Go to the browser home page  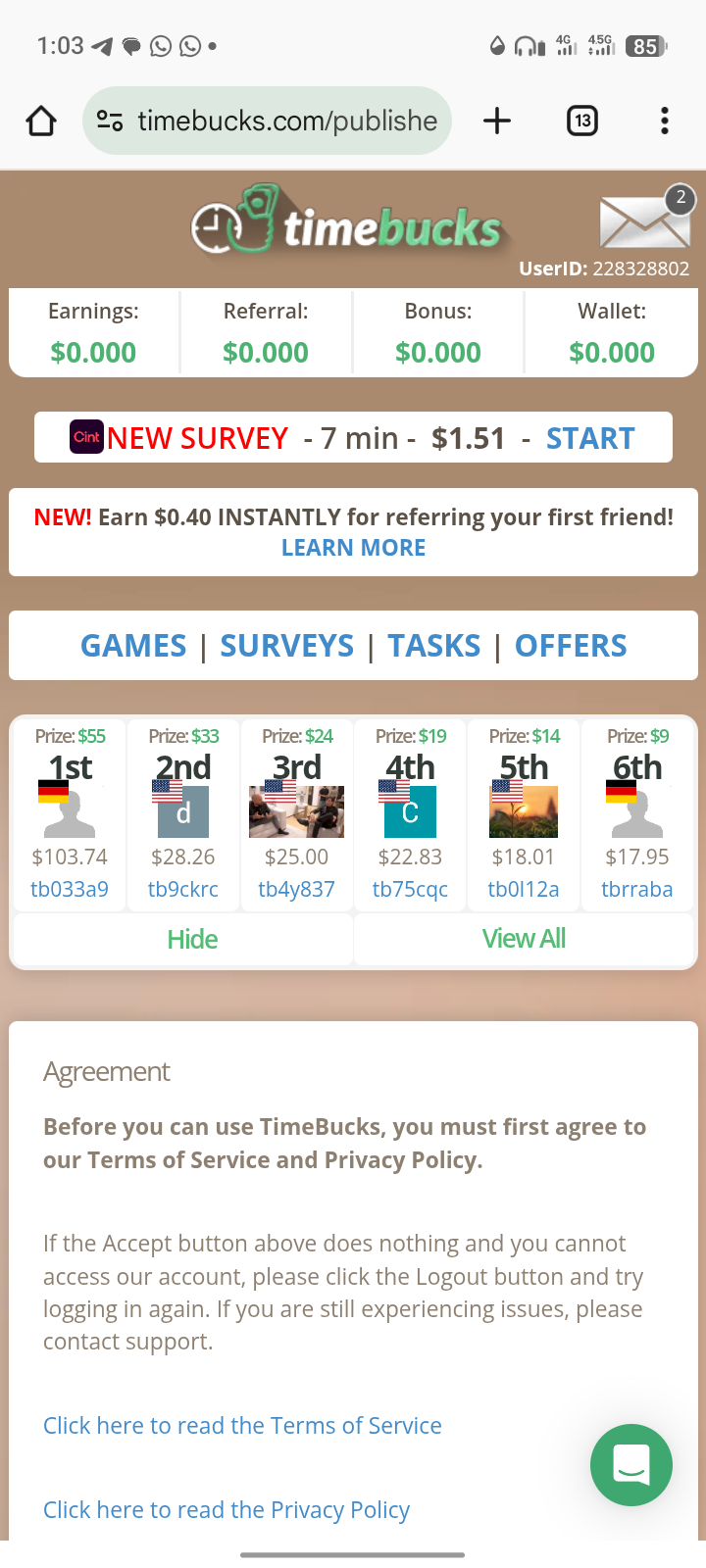point(41,122)
